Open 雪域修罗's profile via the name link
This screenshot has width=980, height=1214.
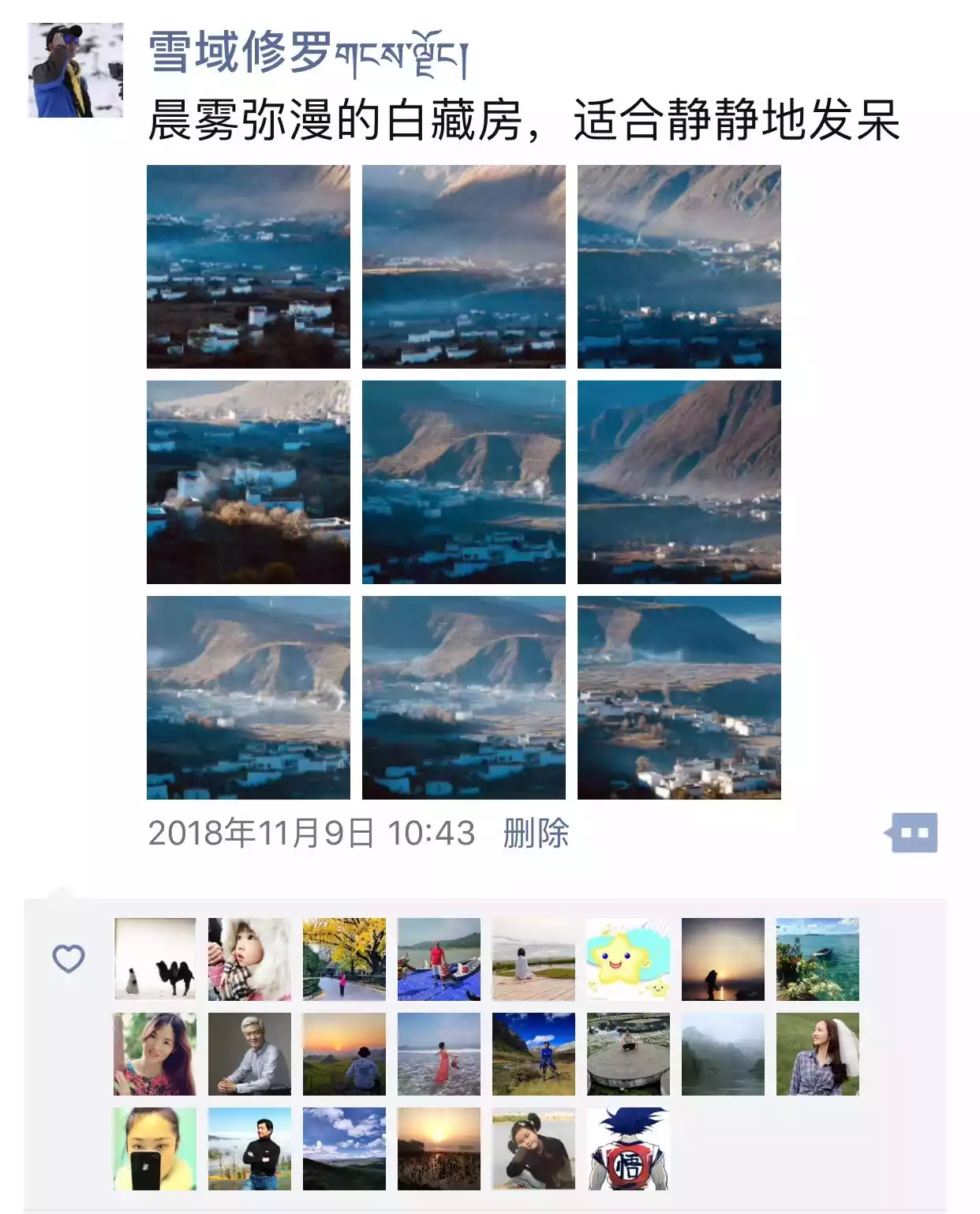tap(308, 54)
